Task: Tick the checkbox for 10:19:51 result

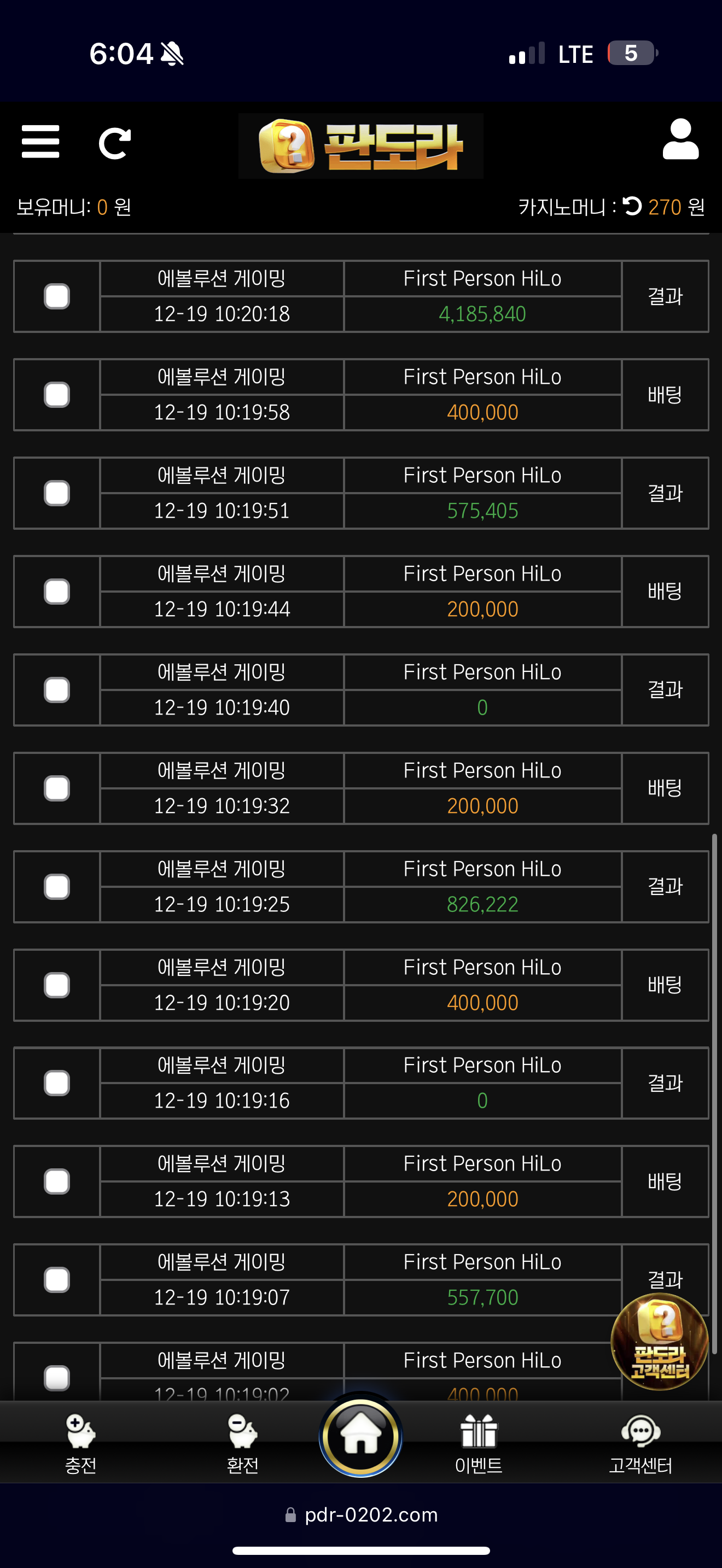Action: pyautogui.click(x=57, y=493)
